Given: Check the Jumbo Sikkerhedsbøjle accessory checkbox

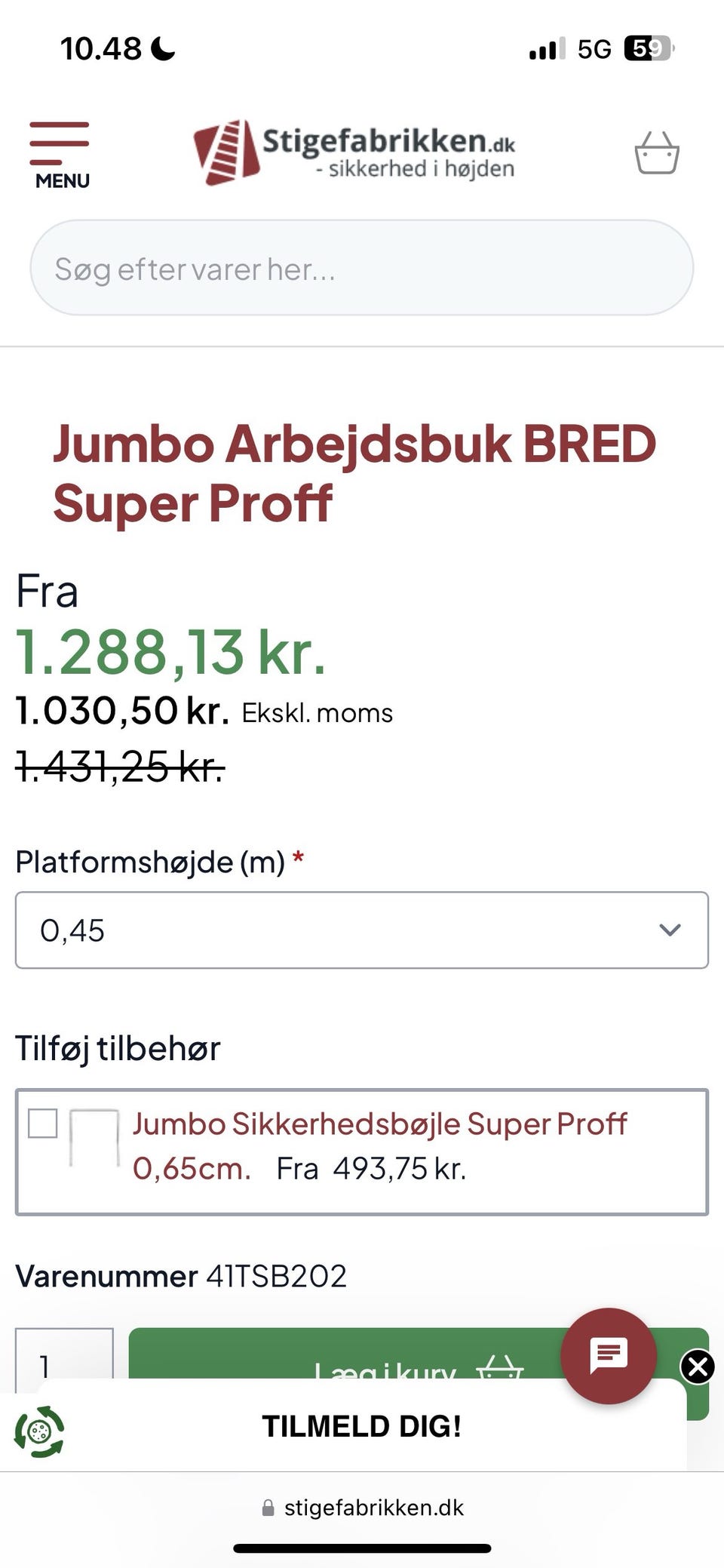Looking at the screenshot, I should [x=42, y=1123].
